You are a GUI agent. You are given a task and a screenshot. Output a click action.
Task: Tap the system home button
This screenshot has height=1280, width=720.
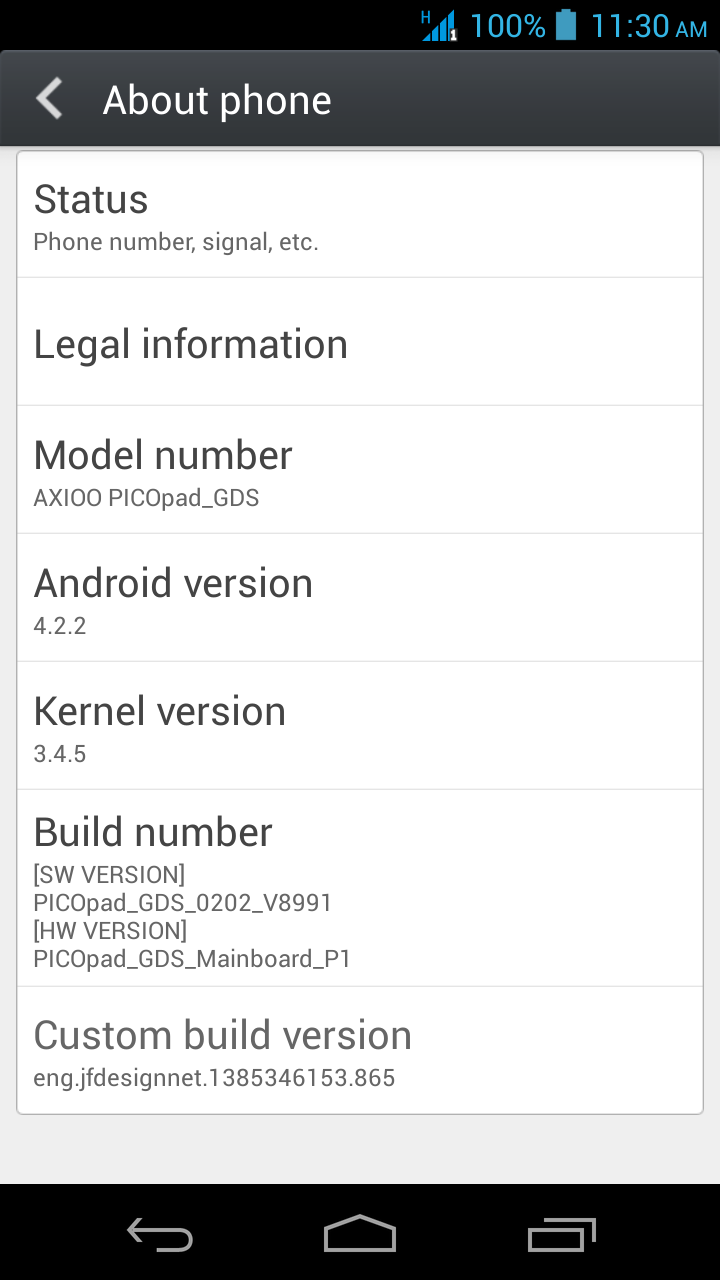pos(360,1233)
